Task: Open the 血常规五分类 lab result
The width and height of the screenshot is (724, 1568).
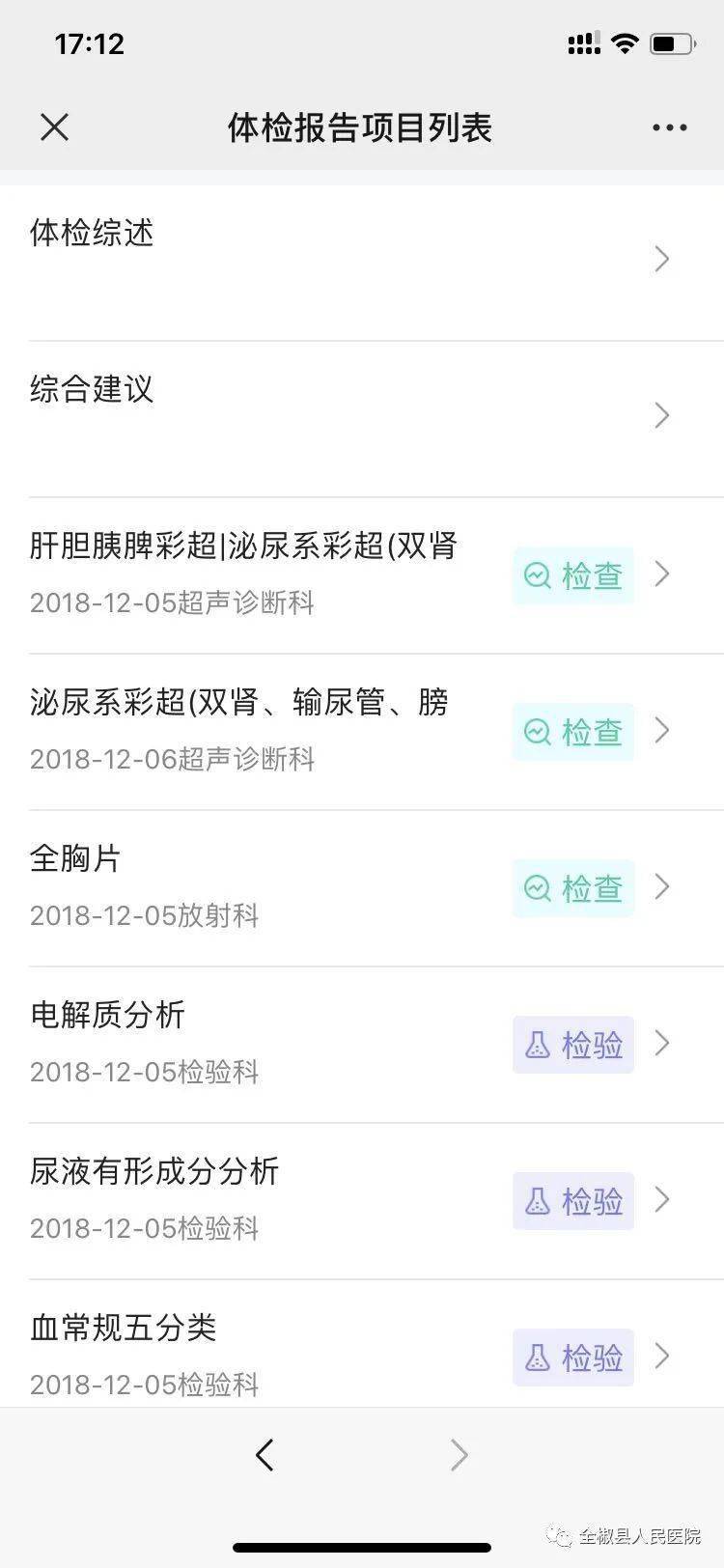Action: tap(362, 1344)
